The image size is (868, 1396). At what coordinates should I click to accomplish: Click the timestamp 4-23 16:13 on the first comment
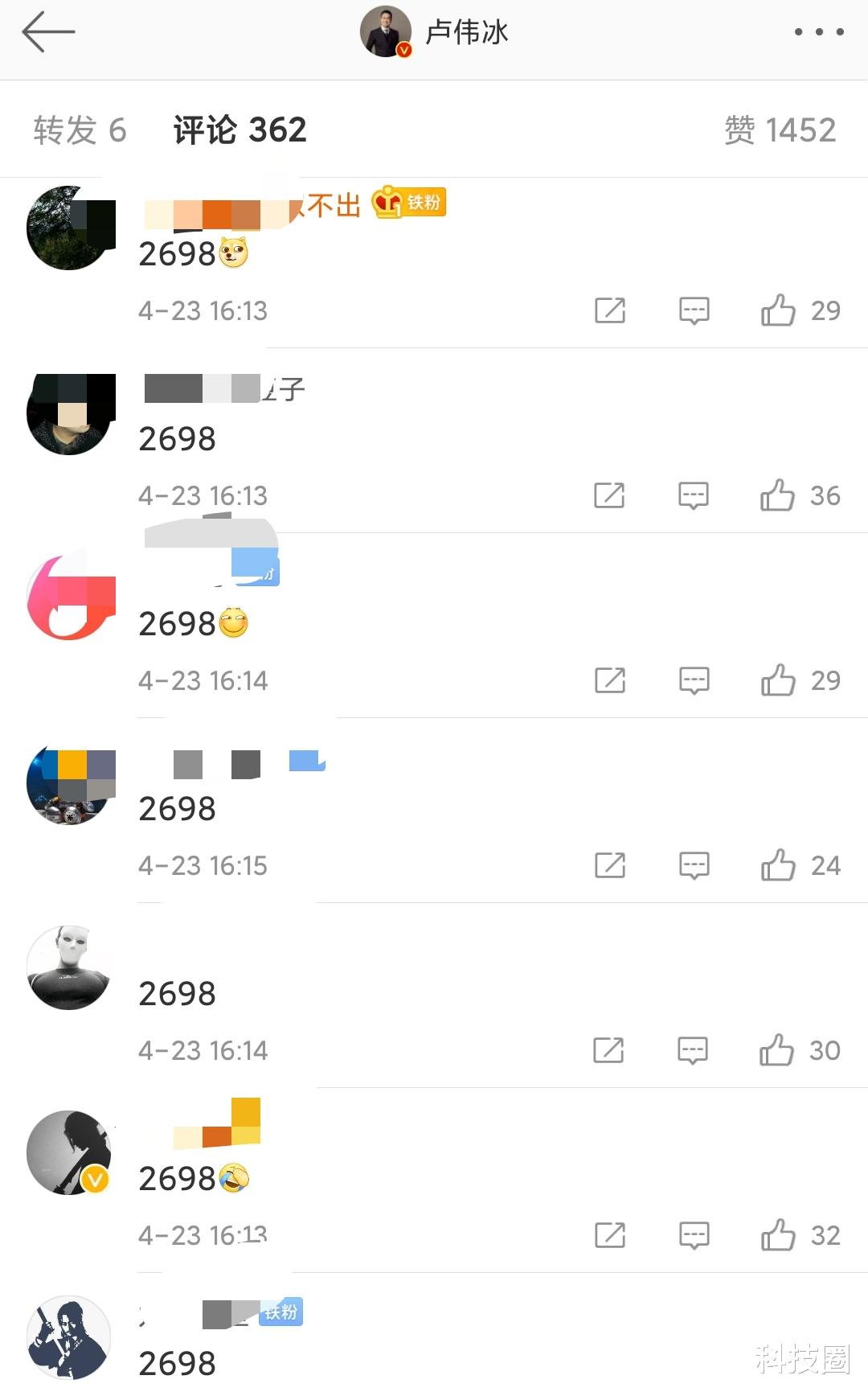(203, 310)
